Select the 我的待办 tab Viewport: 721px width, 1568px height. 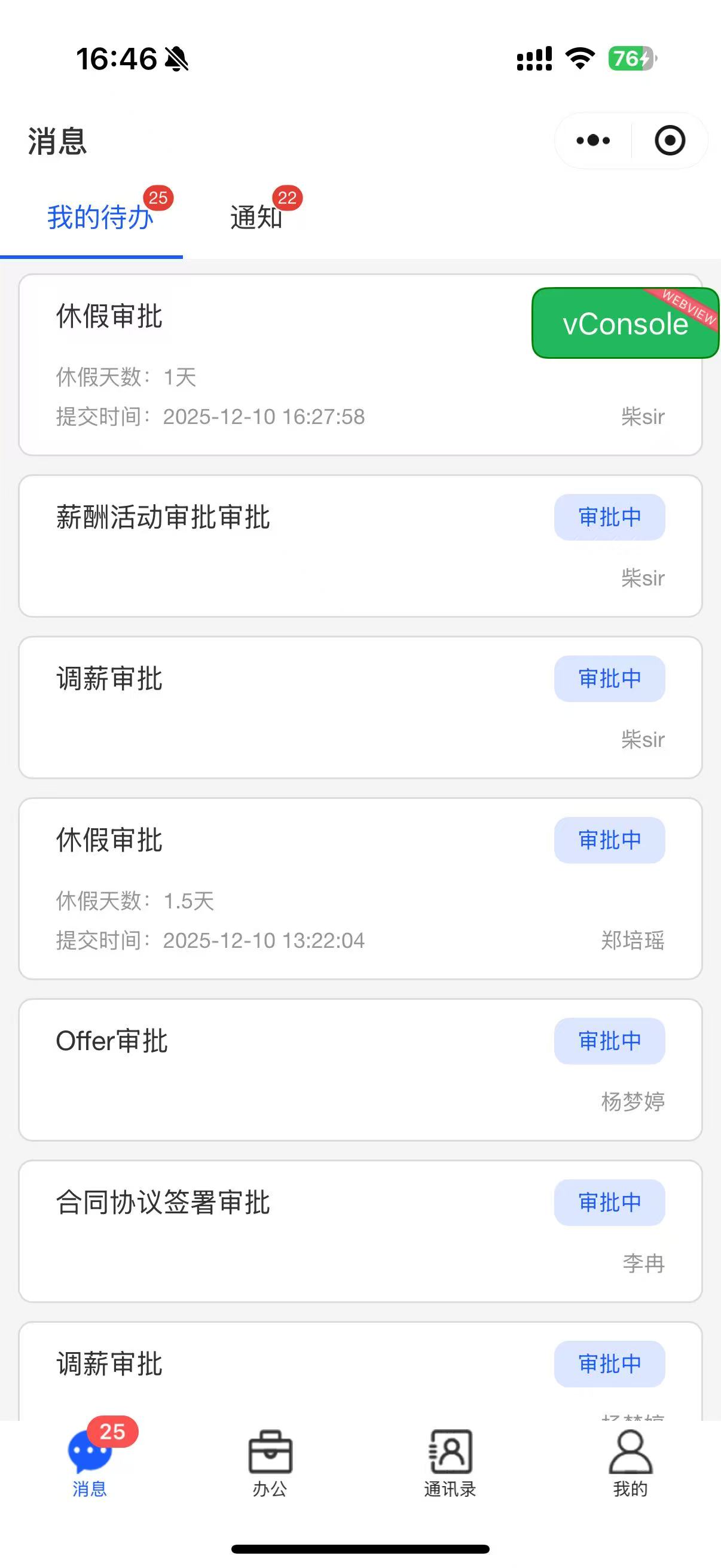click(100, 217)
